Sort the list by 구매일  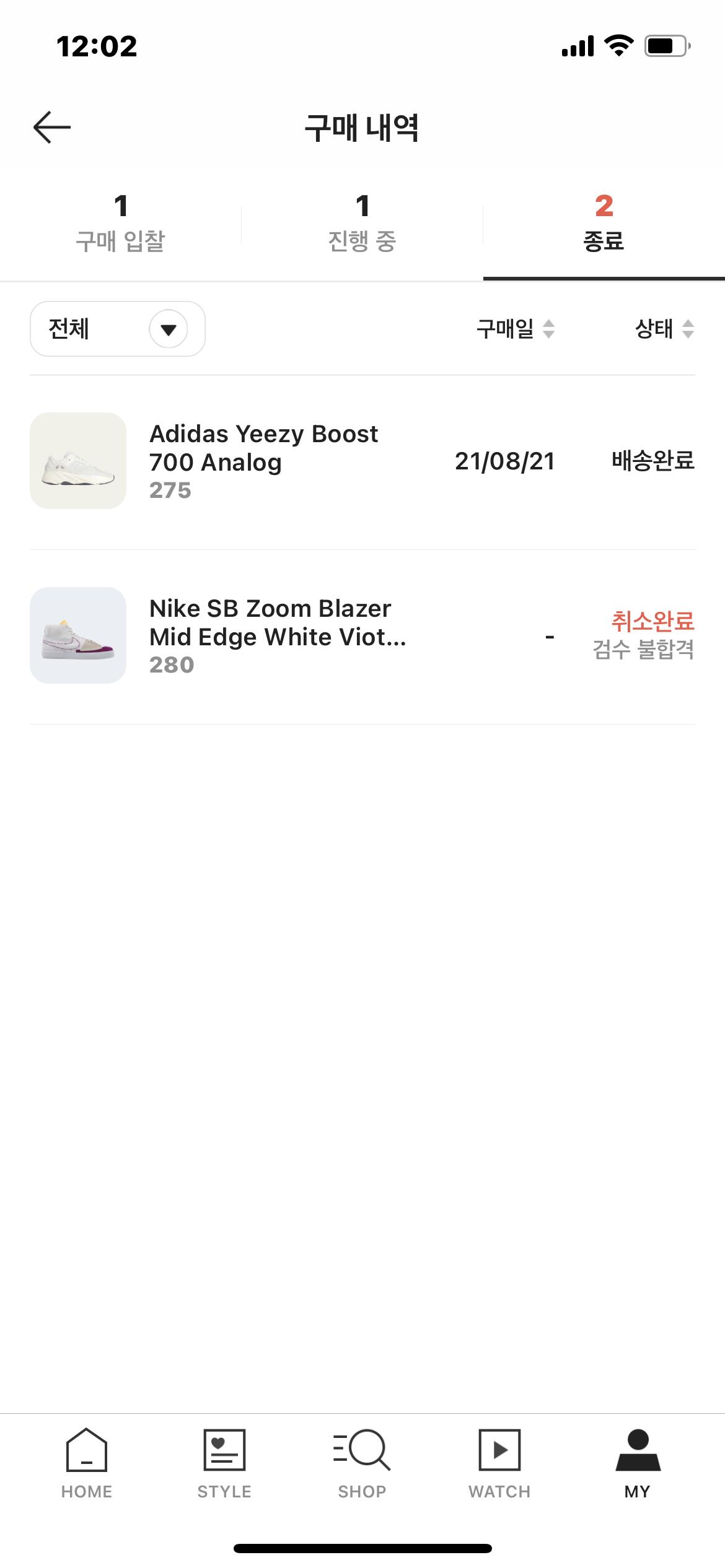click(x=515, y=329)
